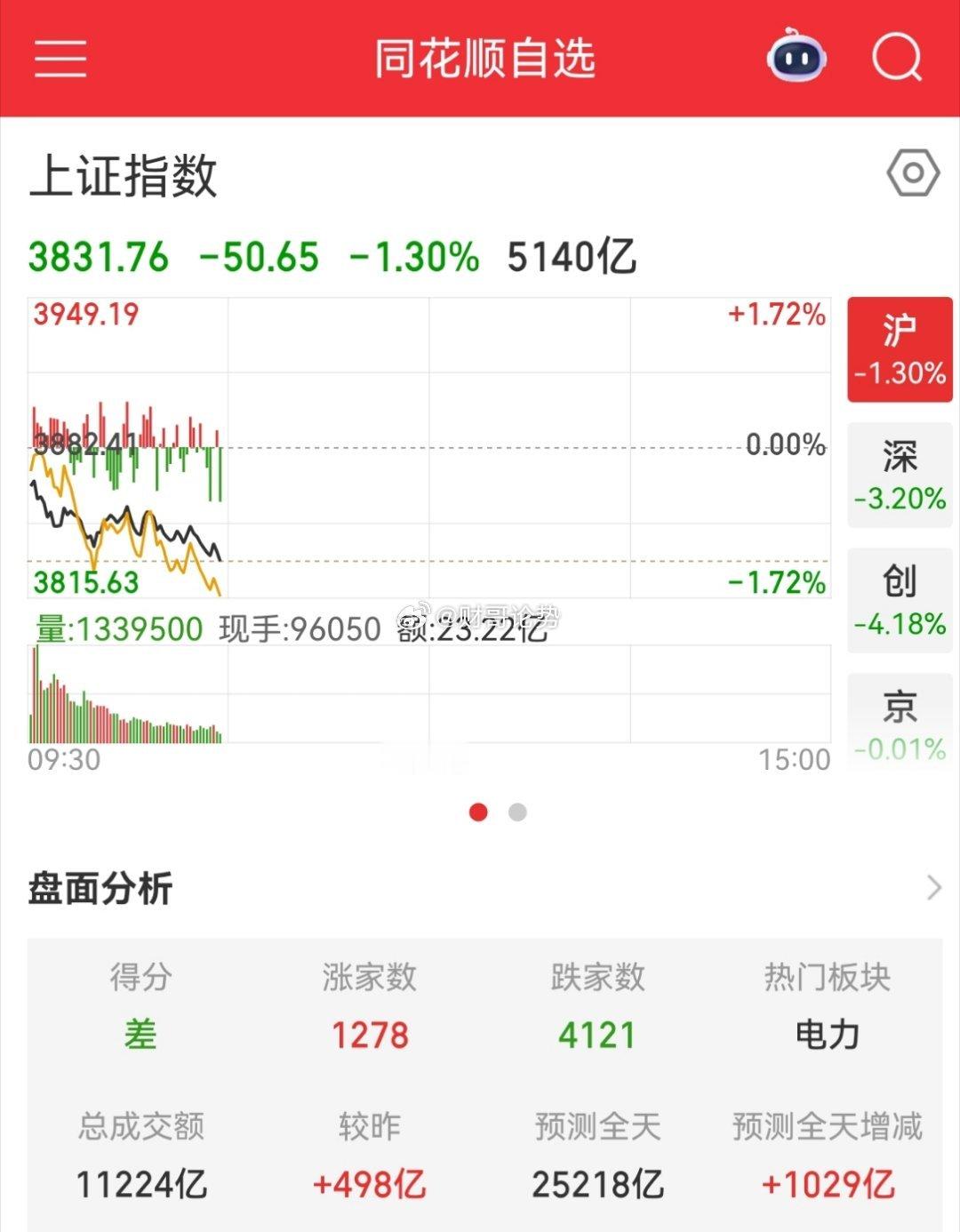Open the hamburger drawer menu
This screenshot has height=1232, width=960.
[60, 59]
